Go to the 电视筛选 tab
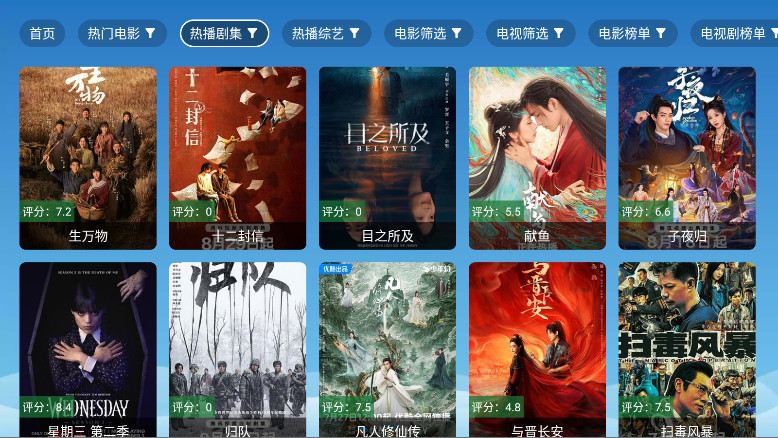 tap(530, 33)
